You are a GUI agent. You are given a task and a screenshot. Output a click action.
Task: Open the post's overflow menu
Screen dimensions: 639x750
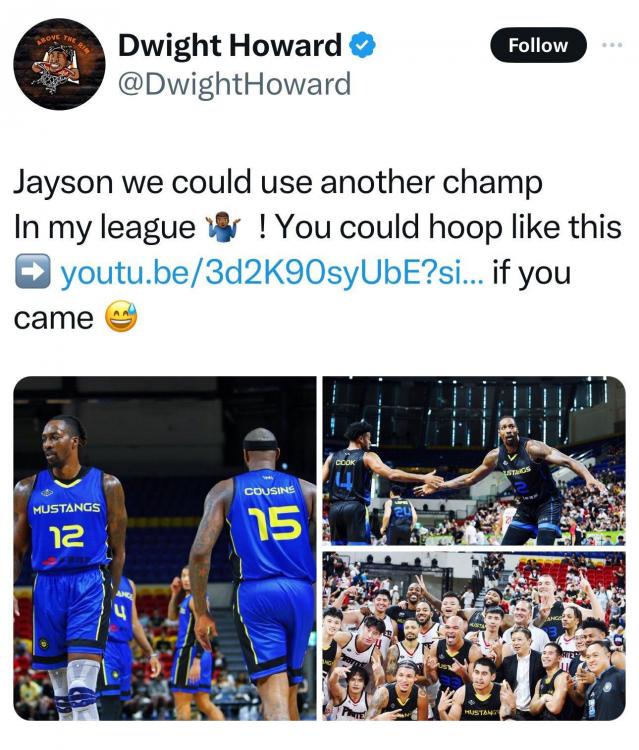[611, 45]
